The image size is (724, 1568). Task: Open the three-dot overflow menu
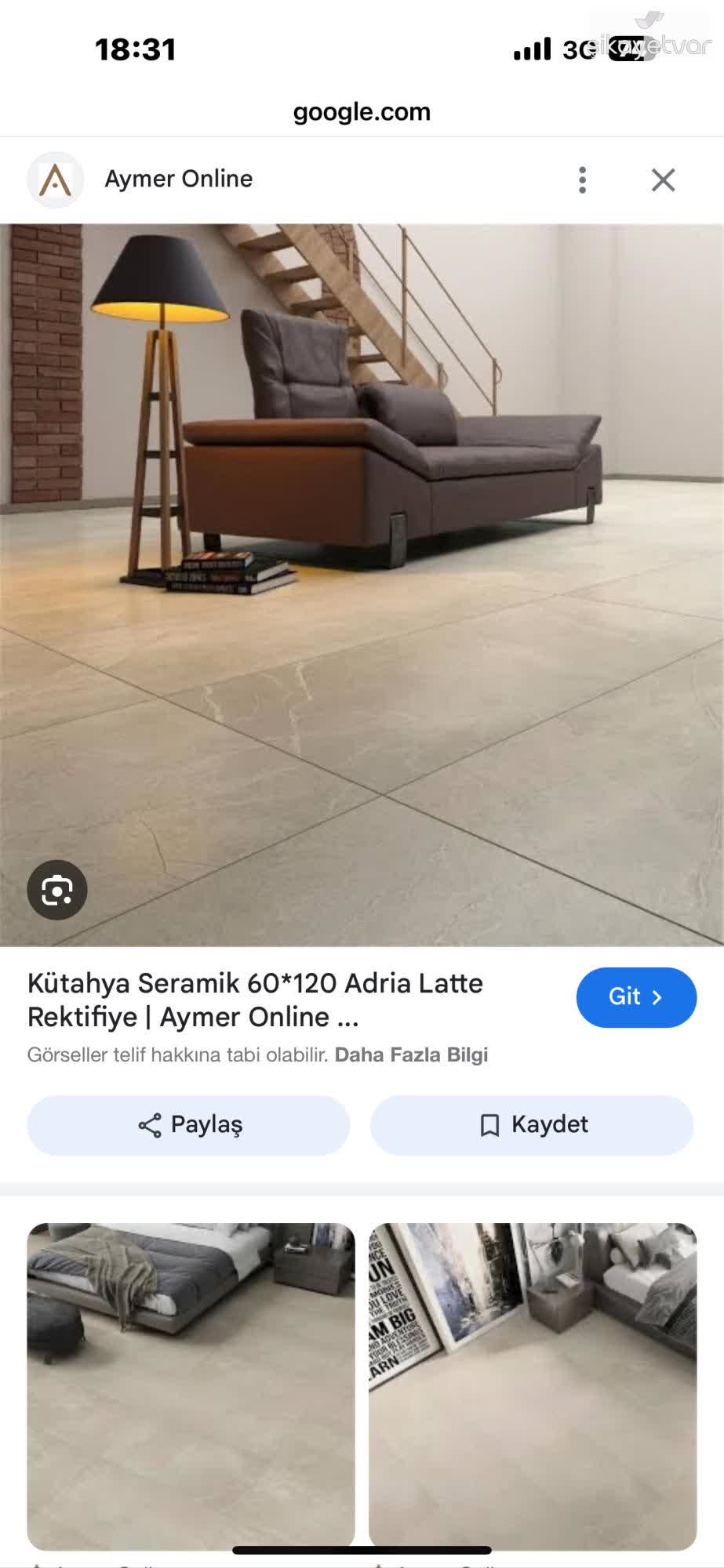pyautogui.click(x=582, y=180)
